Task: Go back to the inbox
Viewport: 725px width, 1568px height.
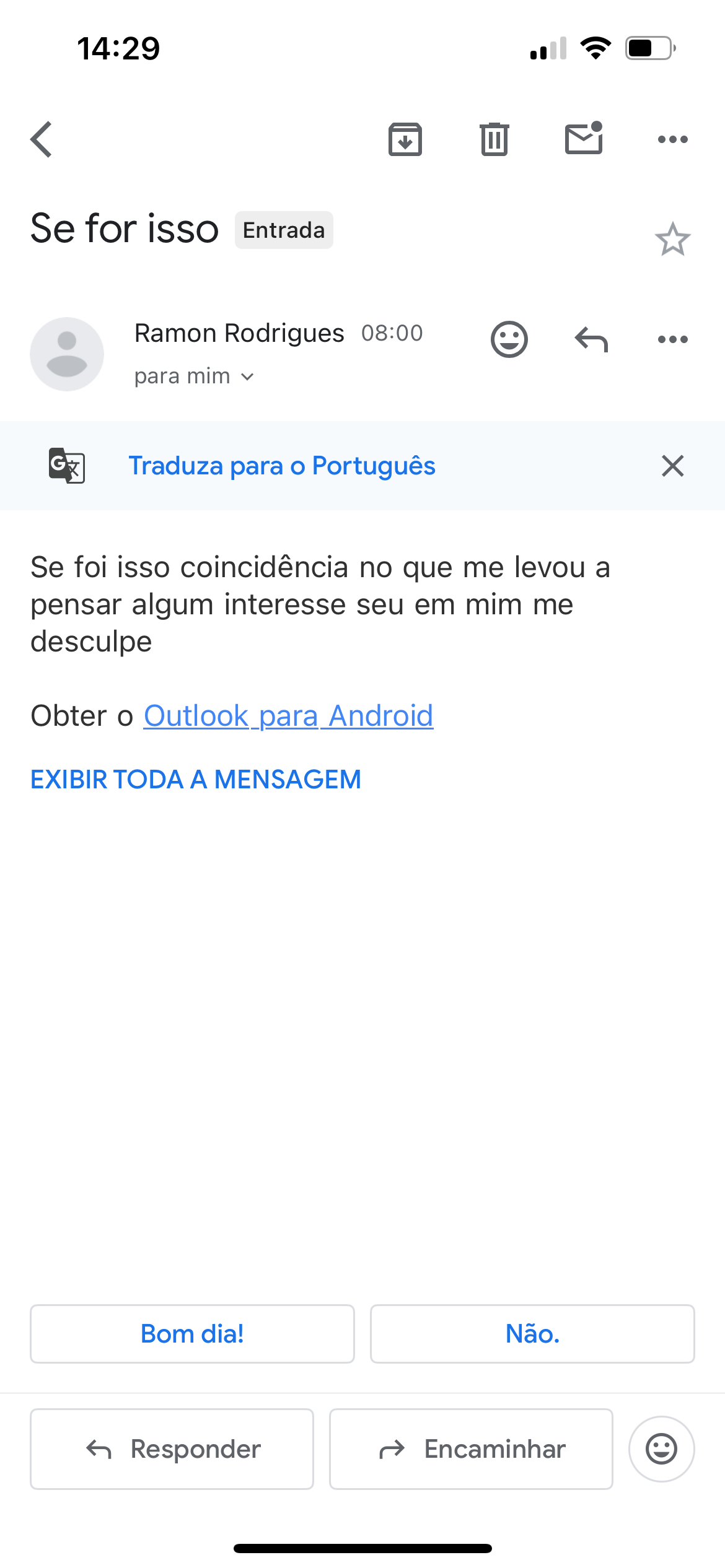Action: (x=42, y=139)
